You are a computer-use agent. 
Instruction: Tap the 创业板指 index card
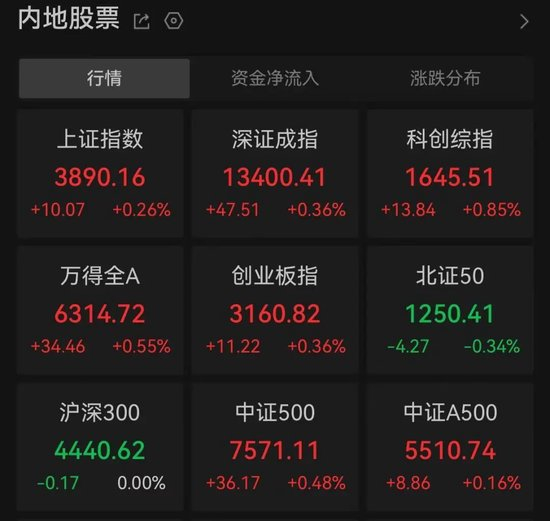point(275,310)
